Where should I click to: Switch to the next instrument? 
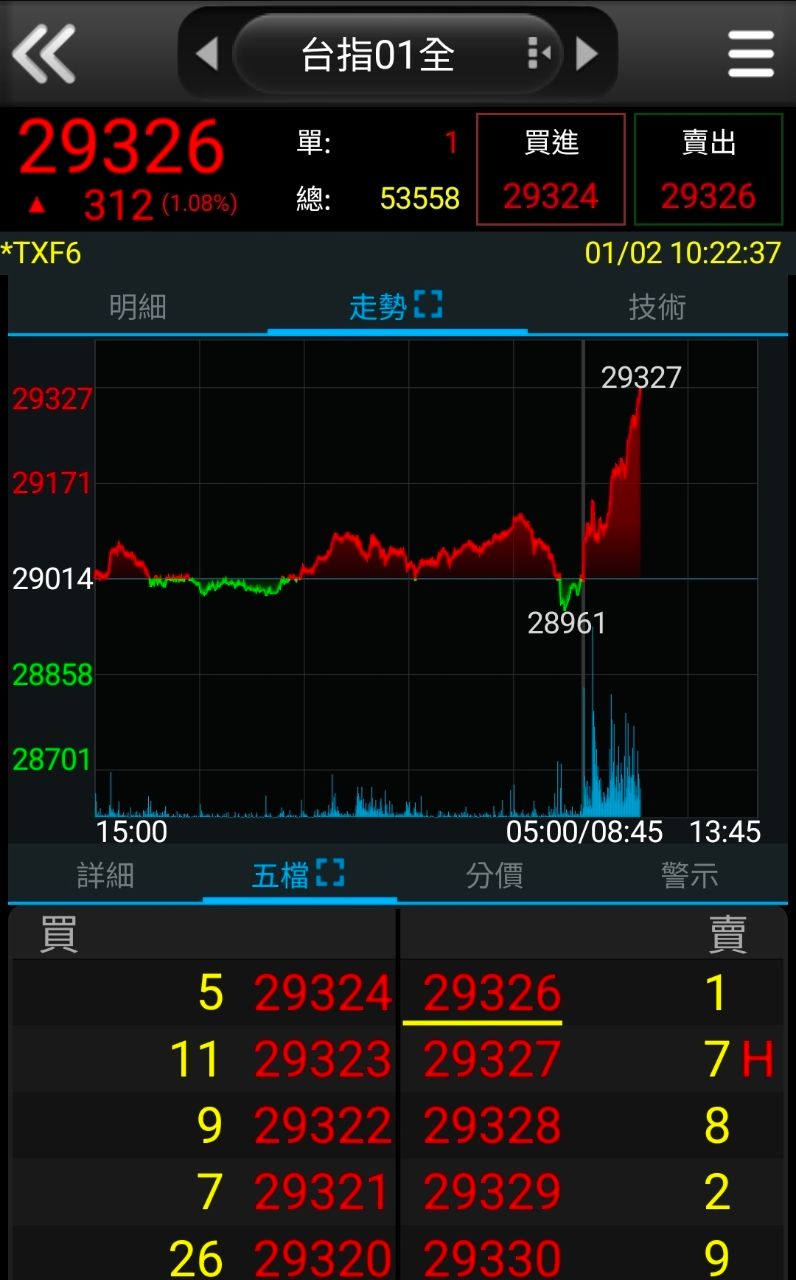click(587, 53)
